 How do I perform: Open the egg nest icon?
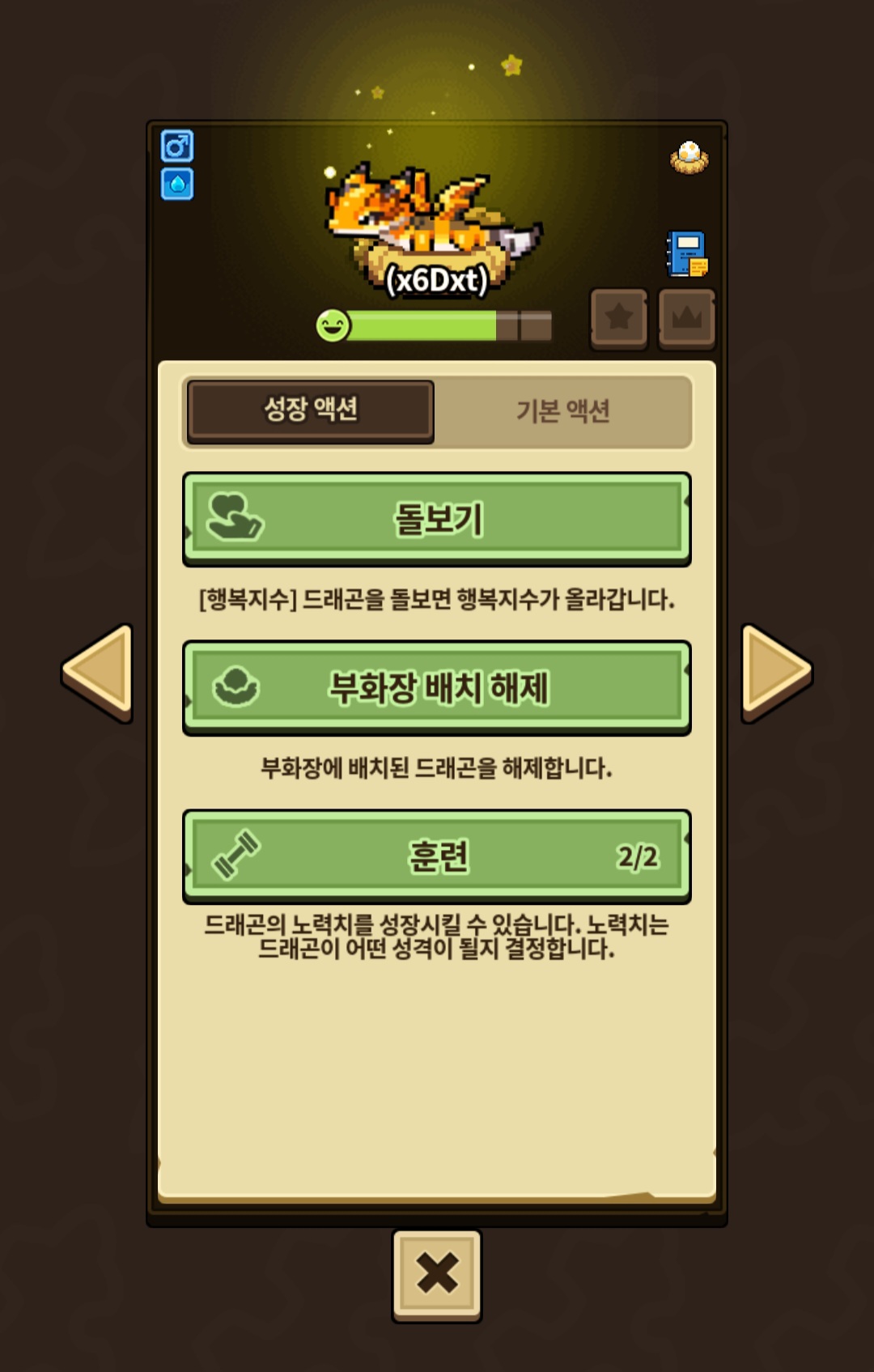(689, 157)
